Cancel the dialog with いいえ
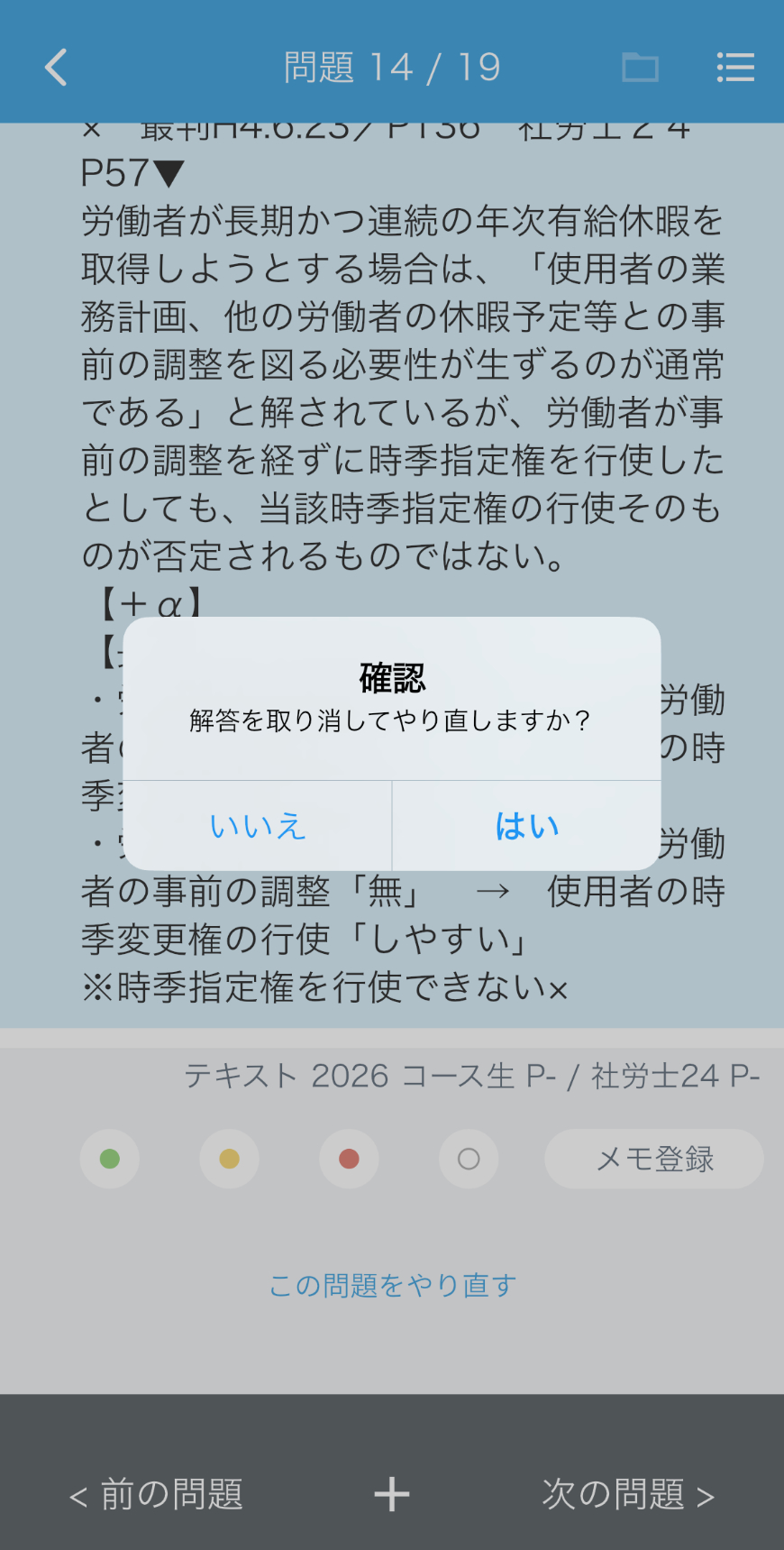Viewport: 784px width, 1550px height. [258, 826]
